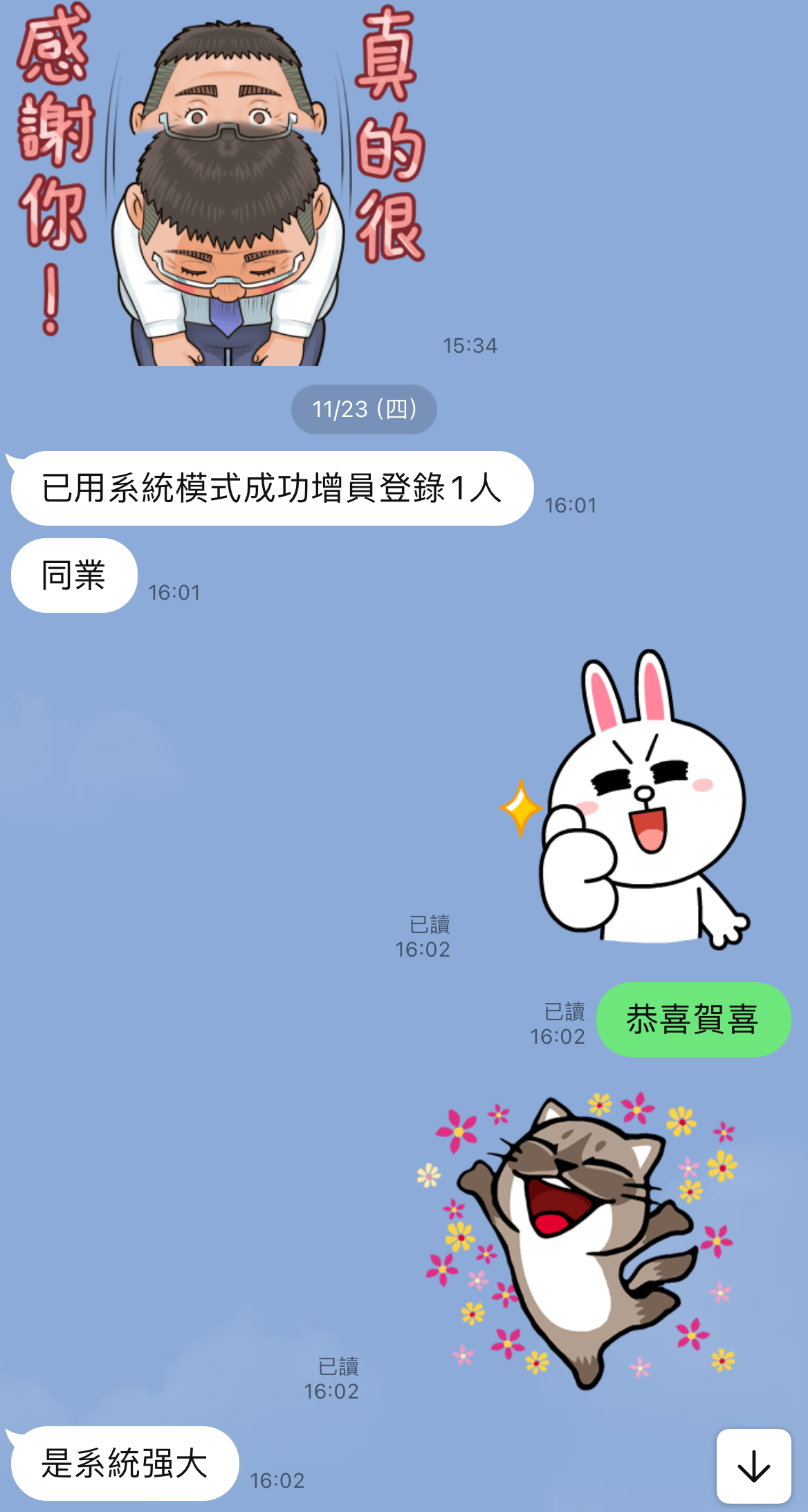Viewport: 808px width, 1512px height.
Task: Open the dancing cat with flowers sticker
Action: [x=578, y=1241]
